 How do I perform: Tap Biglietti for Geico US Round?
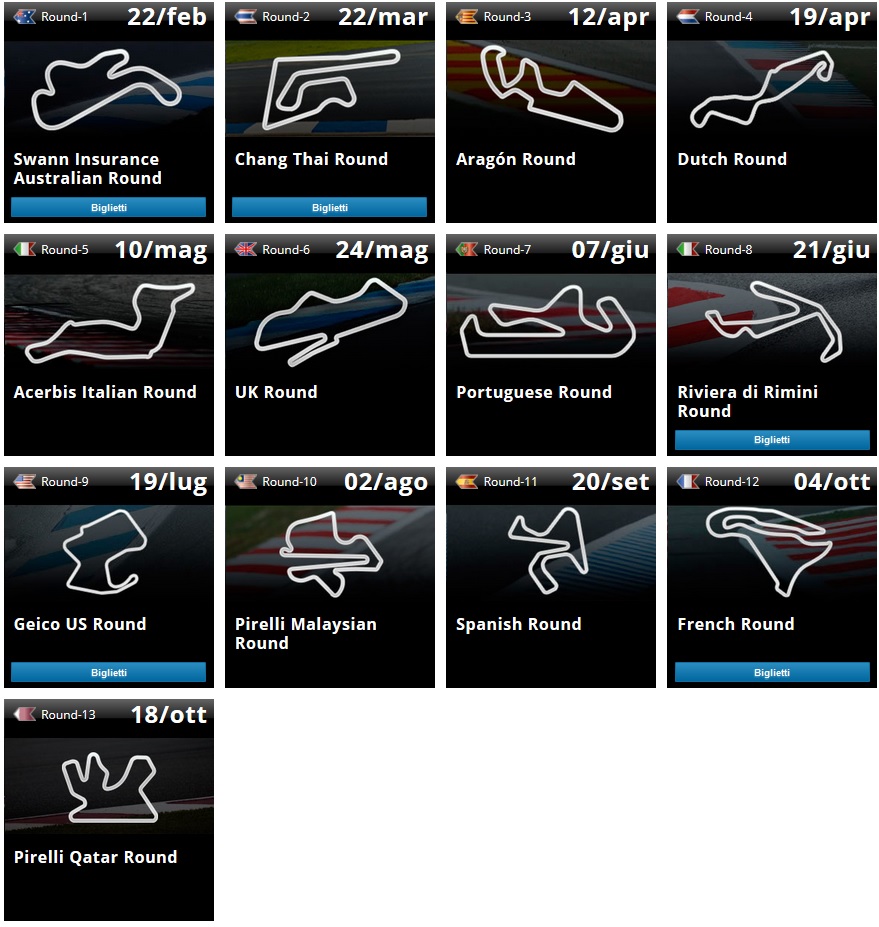click(108, 672)
